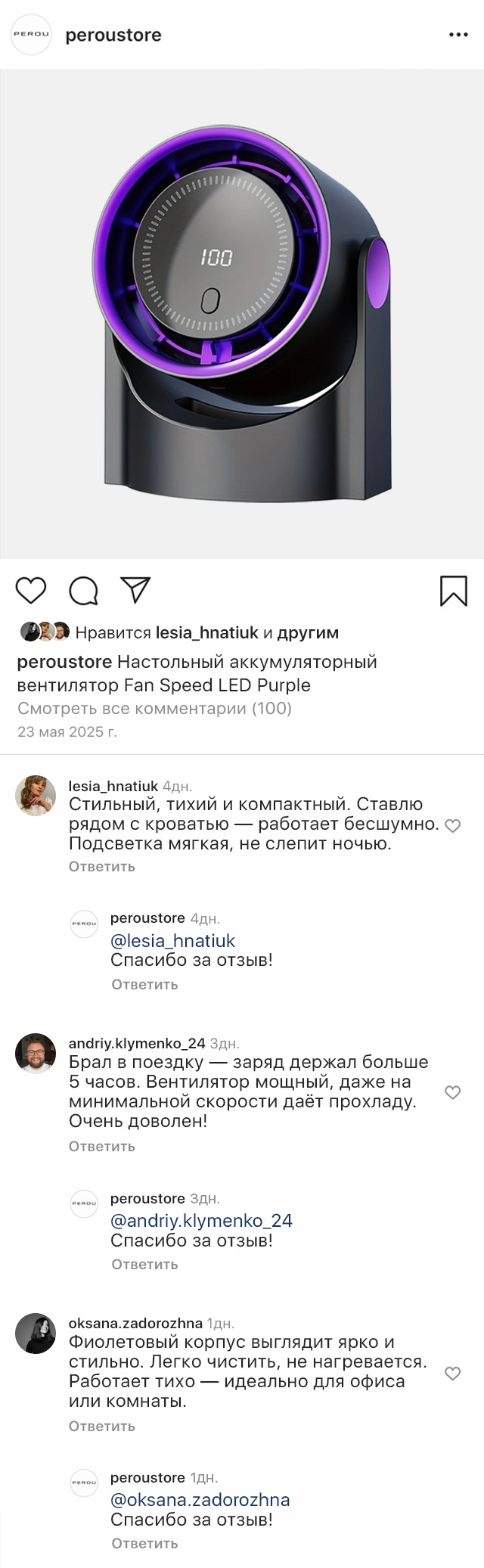
Task: Reply to peroustore's answer to oksana.zadorozhna
Action: pos(144,1543)
